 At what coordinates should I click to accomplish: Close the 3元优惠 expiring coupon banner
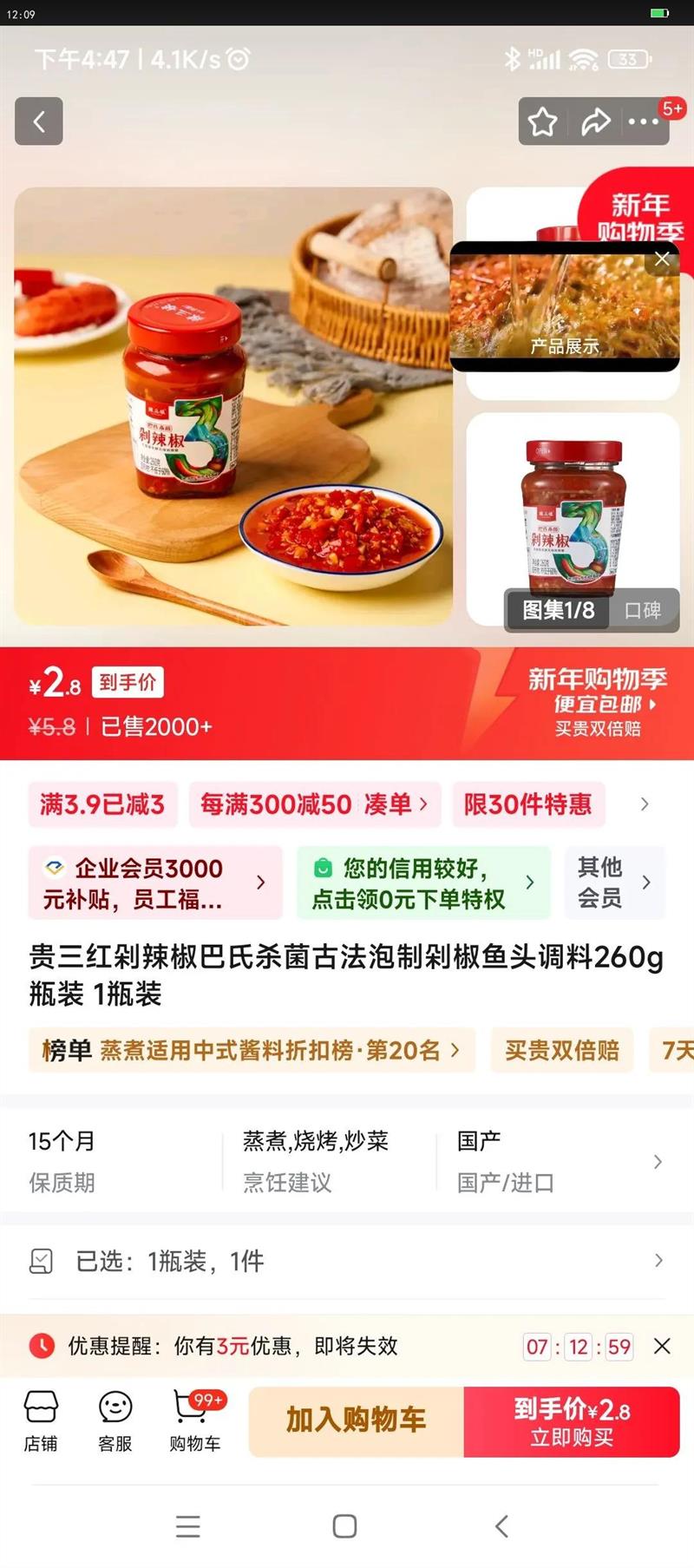point(664,1346)
